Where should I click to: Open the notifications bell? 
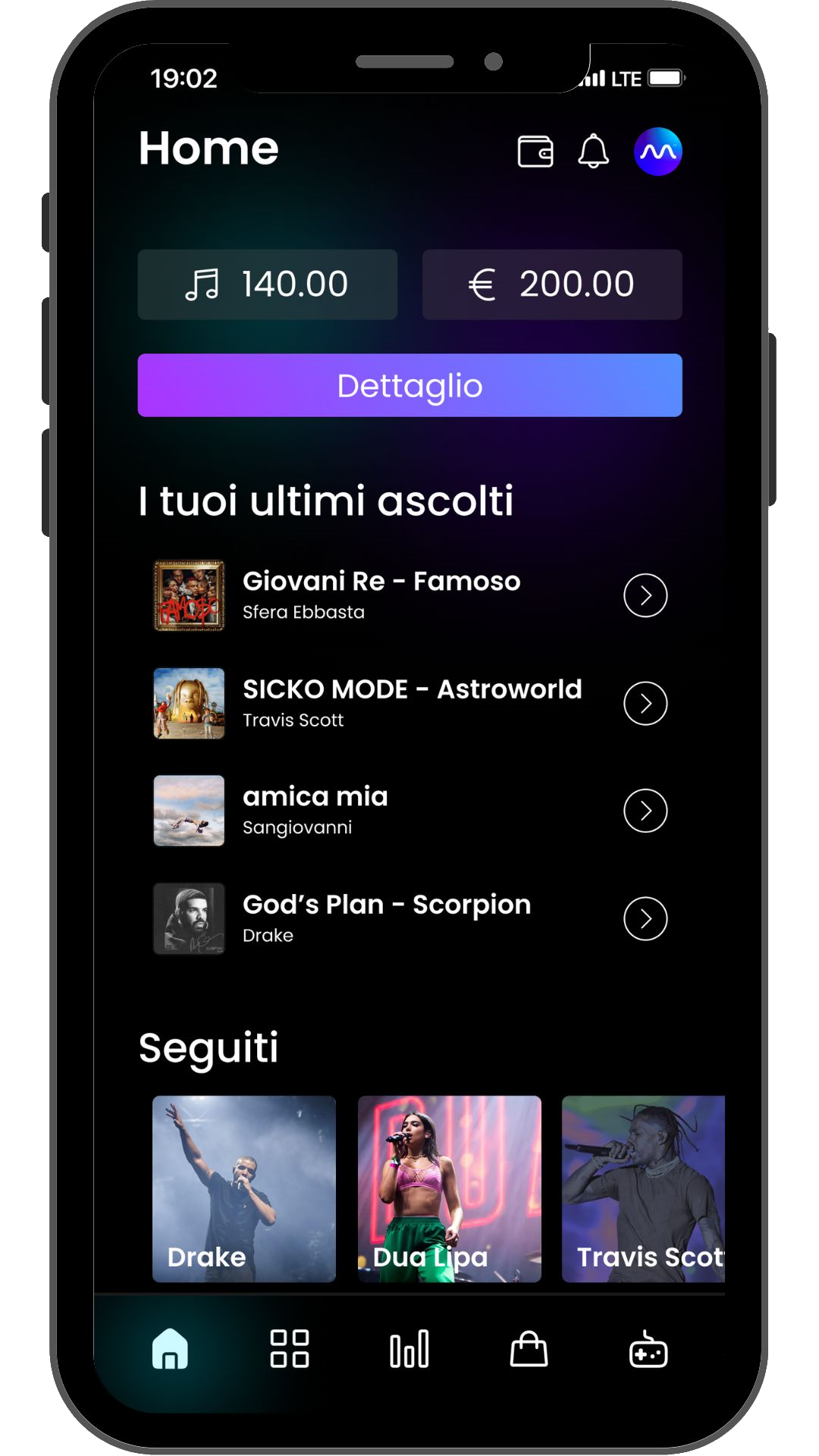point(593,151)
